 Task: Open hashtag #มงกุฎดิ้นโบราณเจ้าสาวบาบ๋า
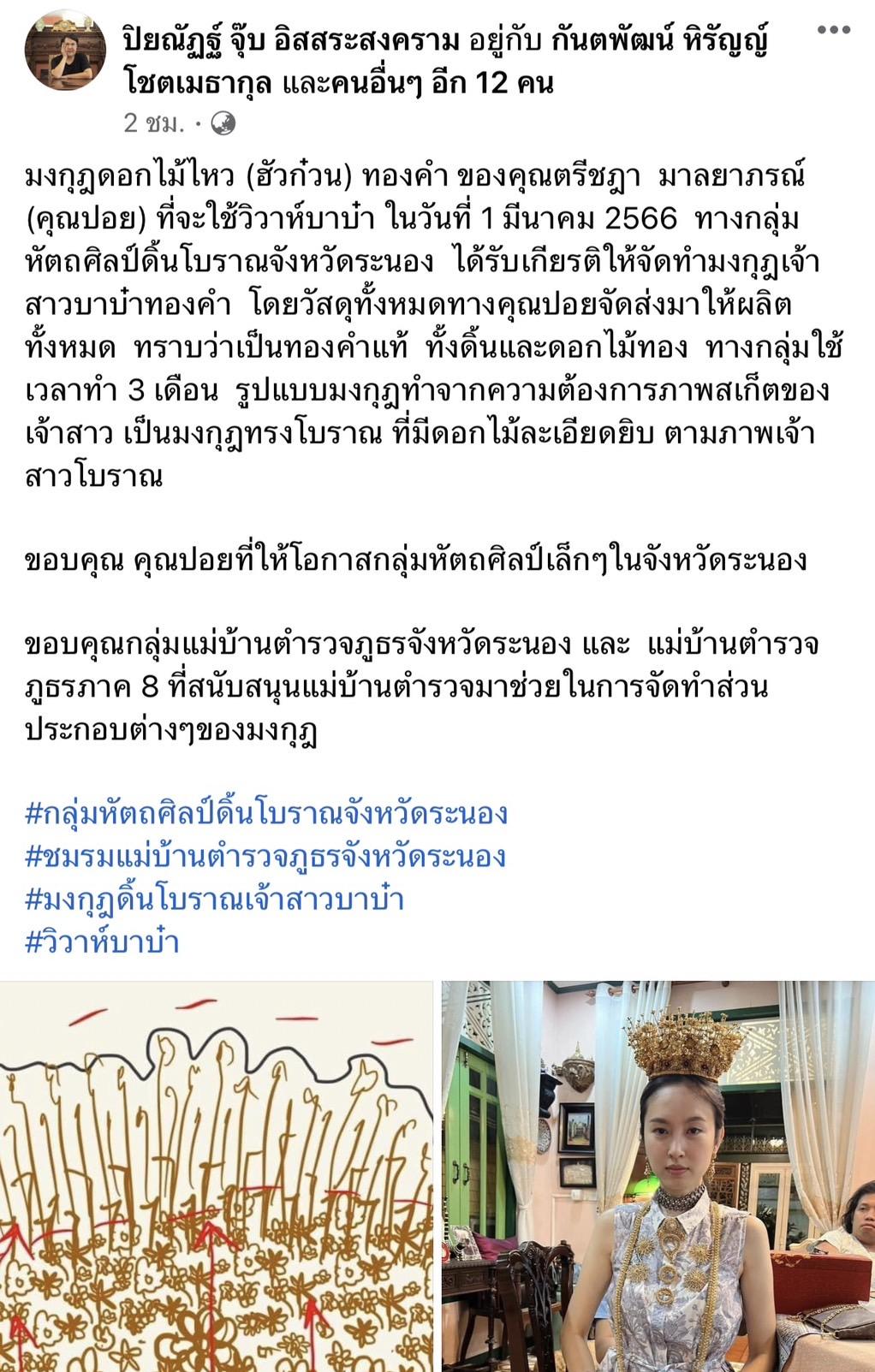point(214,899)
